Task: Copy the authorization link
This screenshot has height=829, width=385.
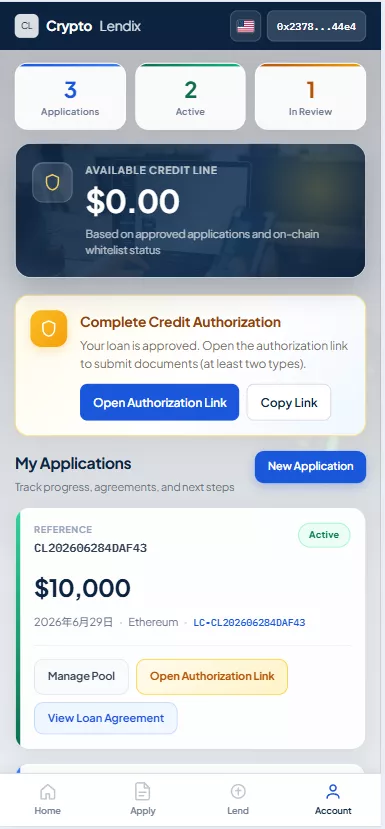Action: coord(289,402)
